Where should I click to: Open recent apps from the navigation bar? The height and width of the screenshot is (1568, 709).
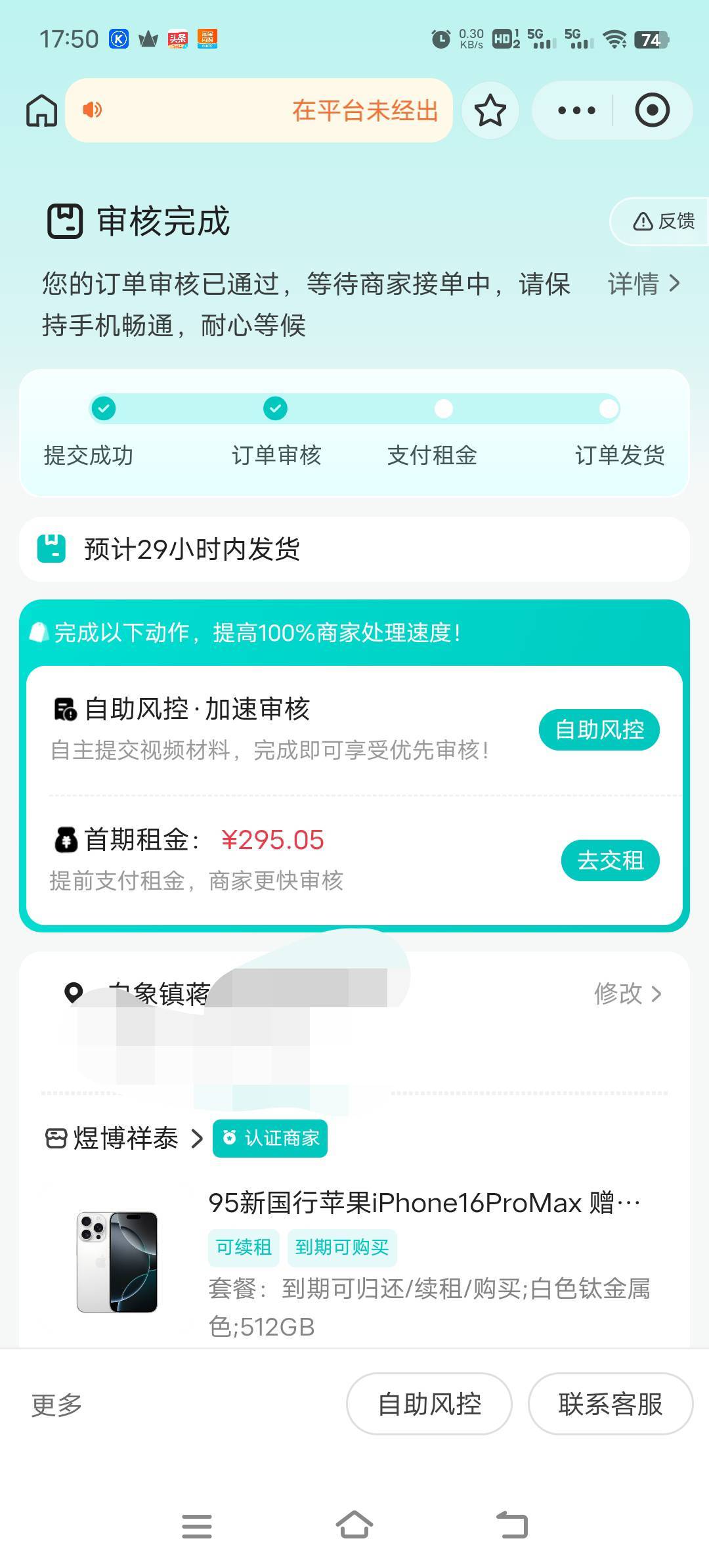click(197, 1526)
